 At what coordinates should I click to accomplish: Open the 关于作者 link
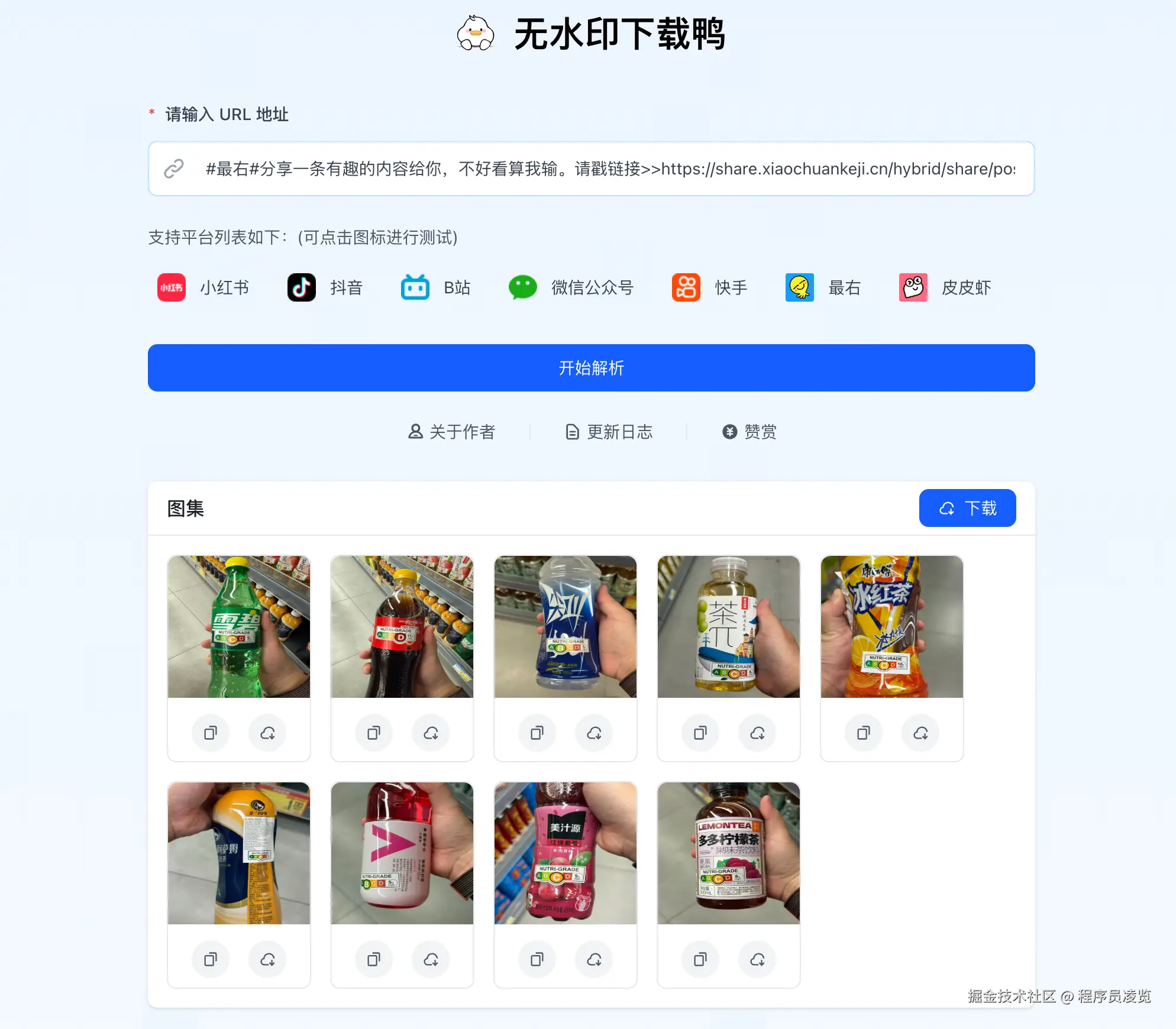[452, 432]
